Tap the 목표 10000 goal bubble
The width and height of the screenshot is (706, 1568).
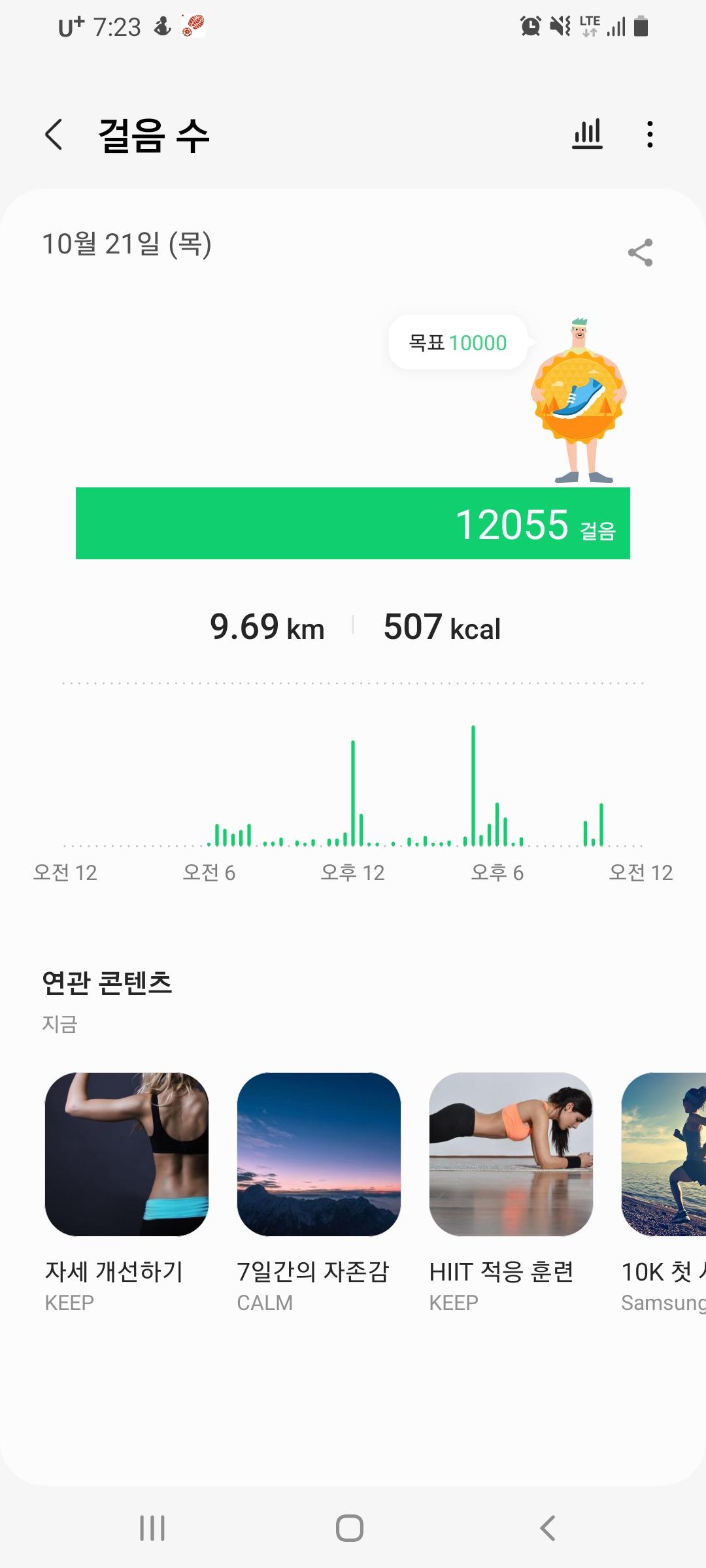point(458,342)
